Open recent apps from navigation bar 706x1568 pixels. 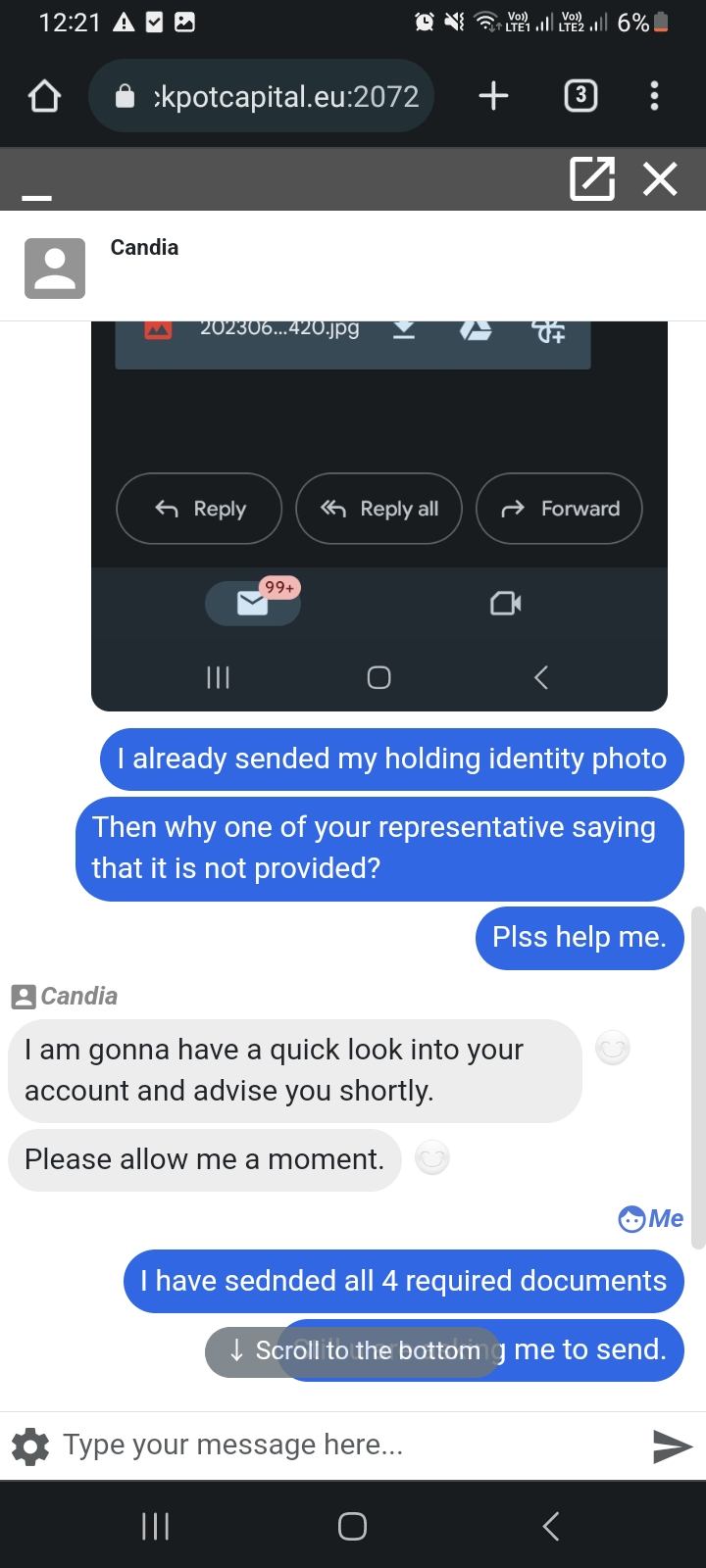[x=155, y=1525]
